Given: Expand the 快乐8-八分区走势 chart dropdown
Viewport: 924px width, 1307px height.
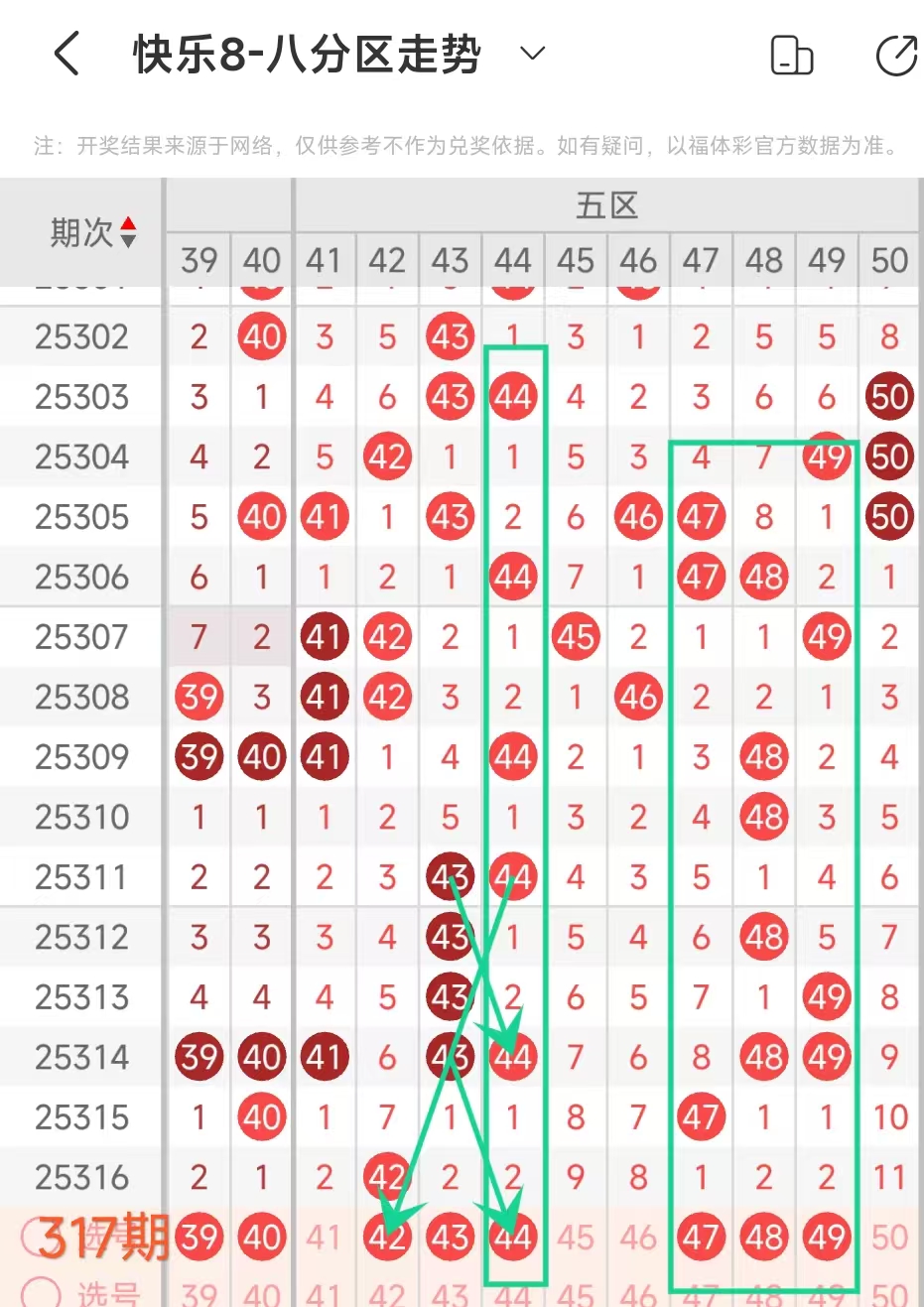Looking at the screenshot, I should [x=533, y=54].
